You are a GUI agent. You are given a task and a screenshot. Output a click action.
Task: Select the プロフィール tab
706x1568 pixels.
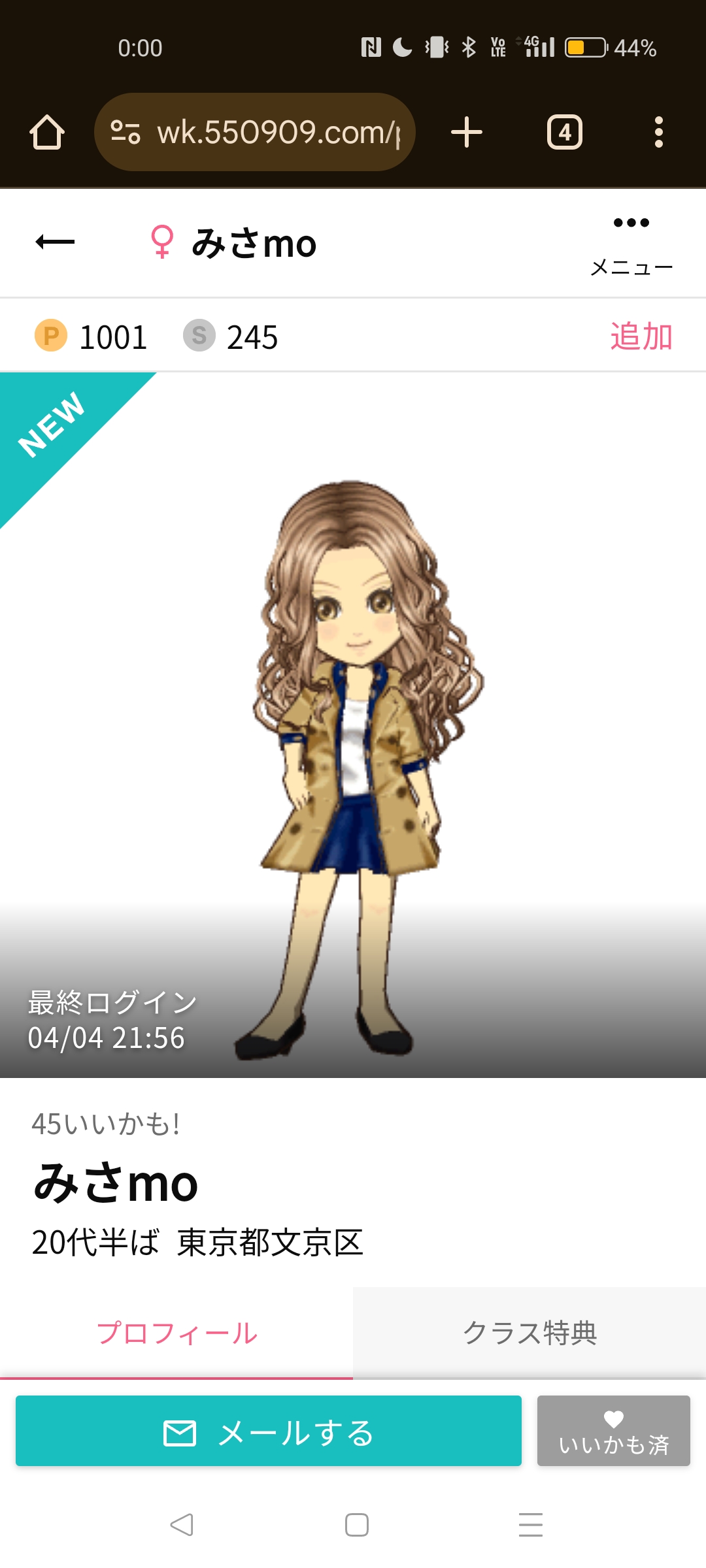pos(176,1333)
